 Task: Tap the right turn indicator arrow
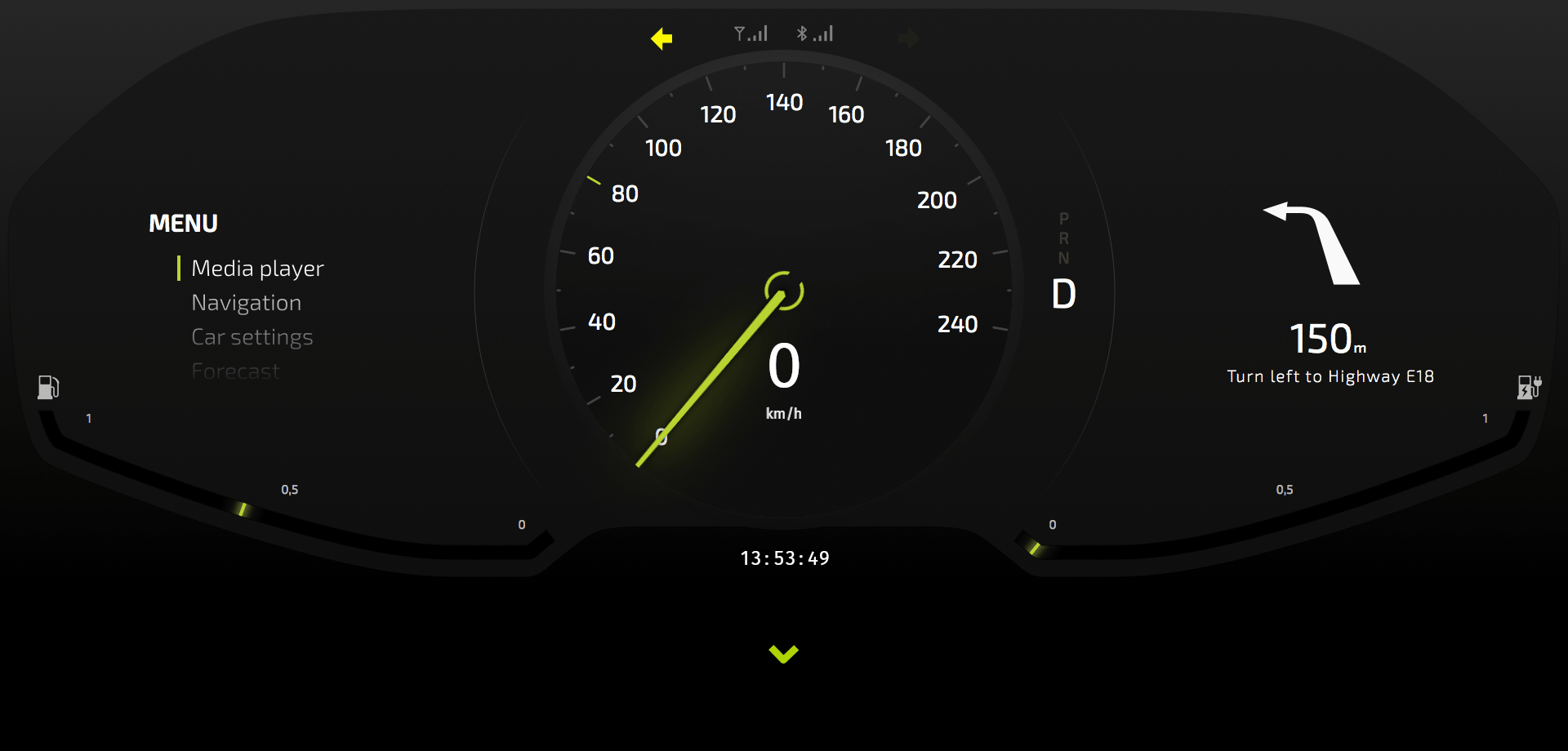(x=908, y=38)
